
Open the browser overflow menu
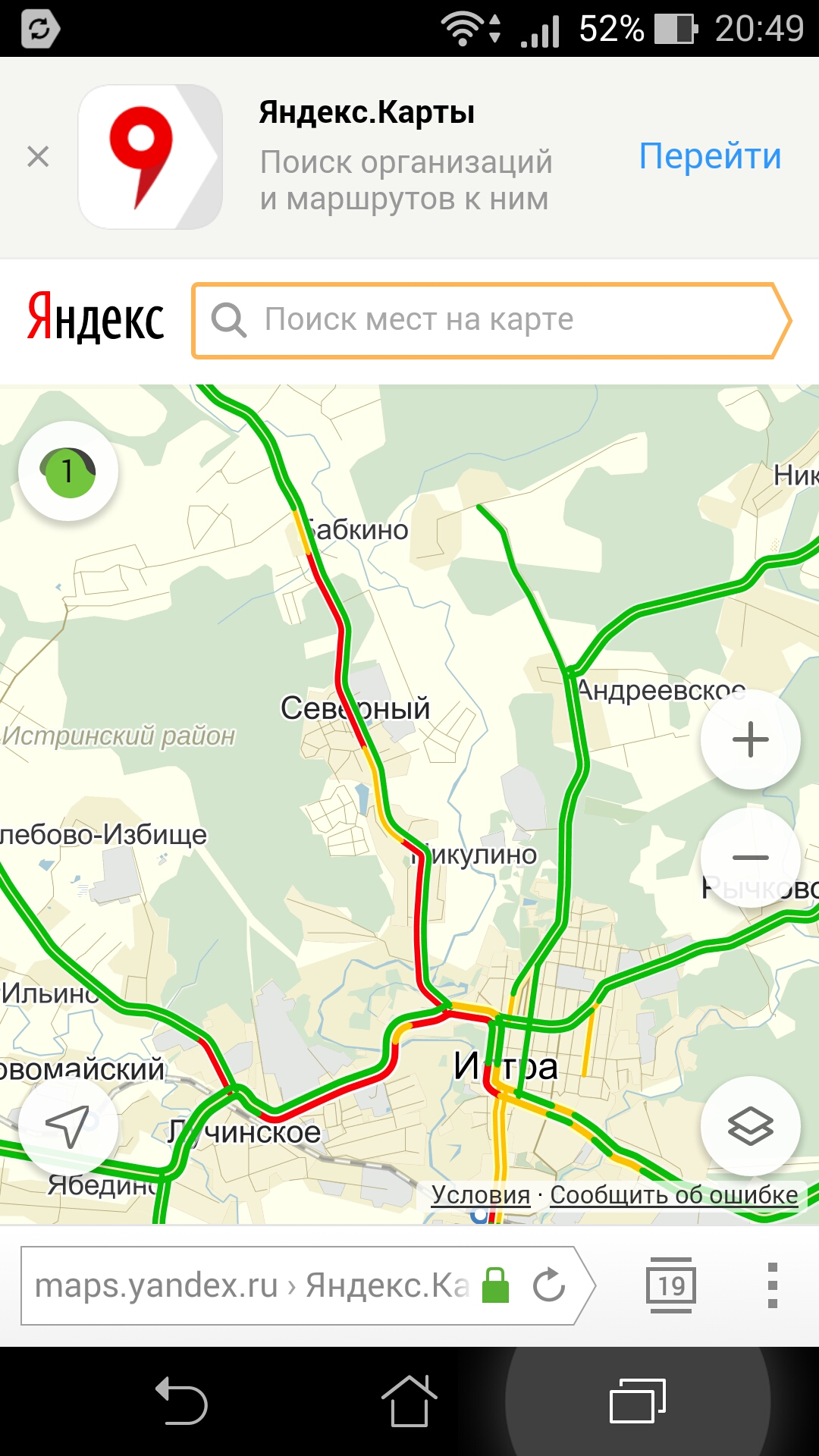pyautogui.click(x=772, y=1285)
